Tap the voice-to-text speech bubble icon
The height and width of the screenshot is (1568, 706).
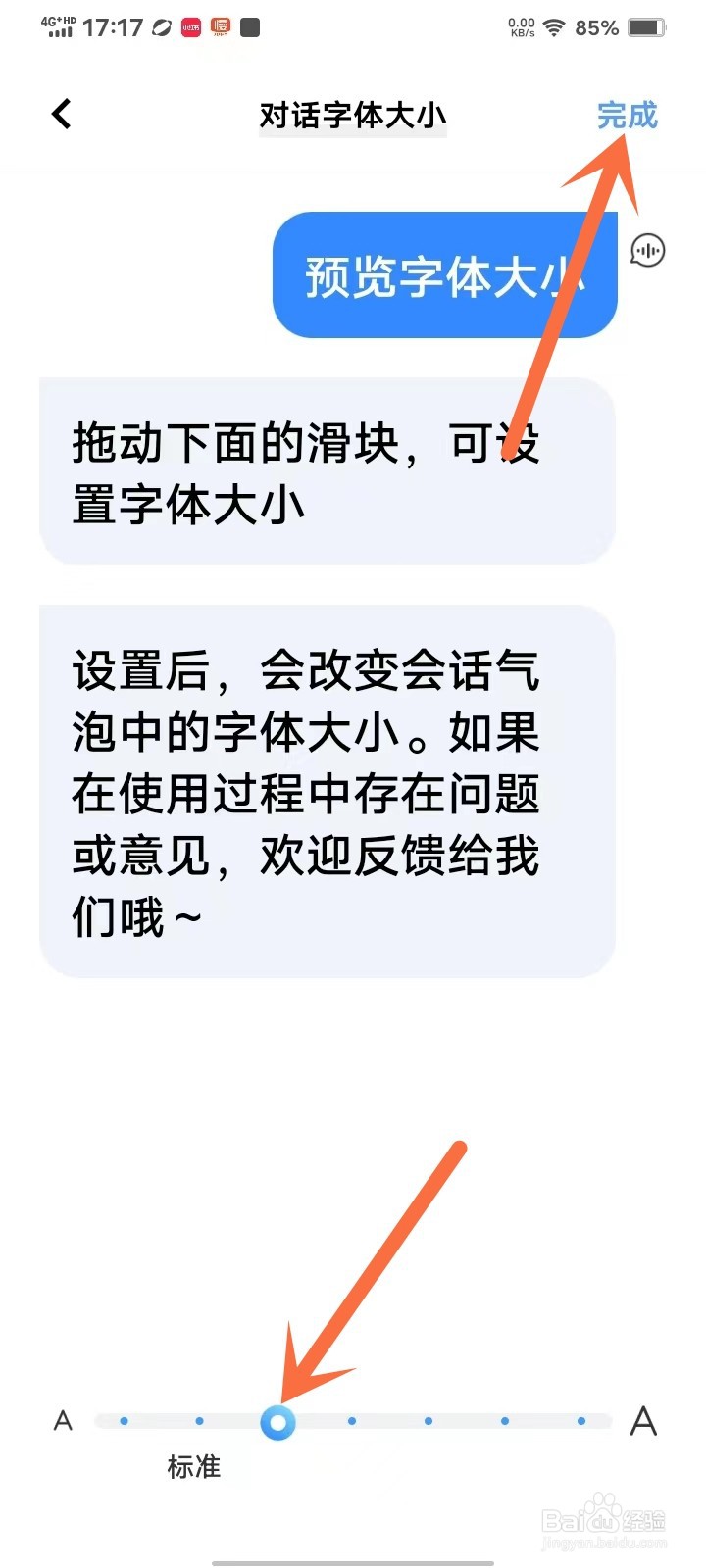tap(647, 251)
